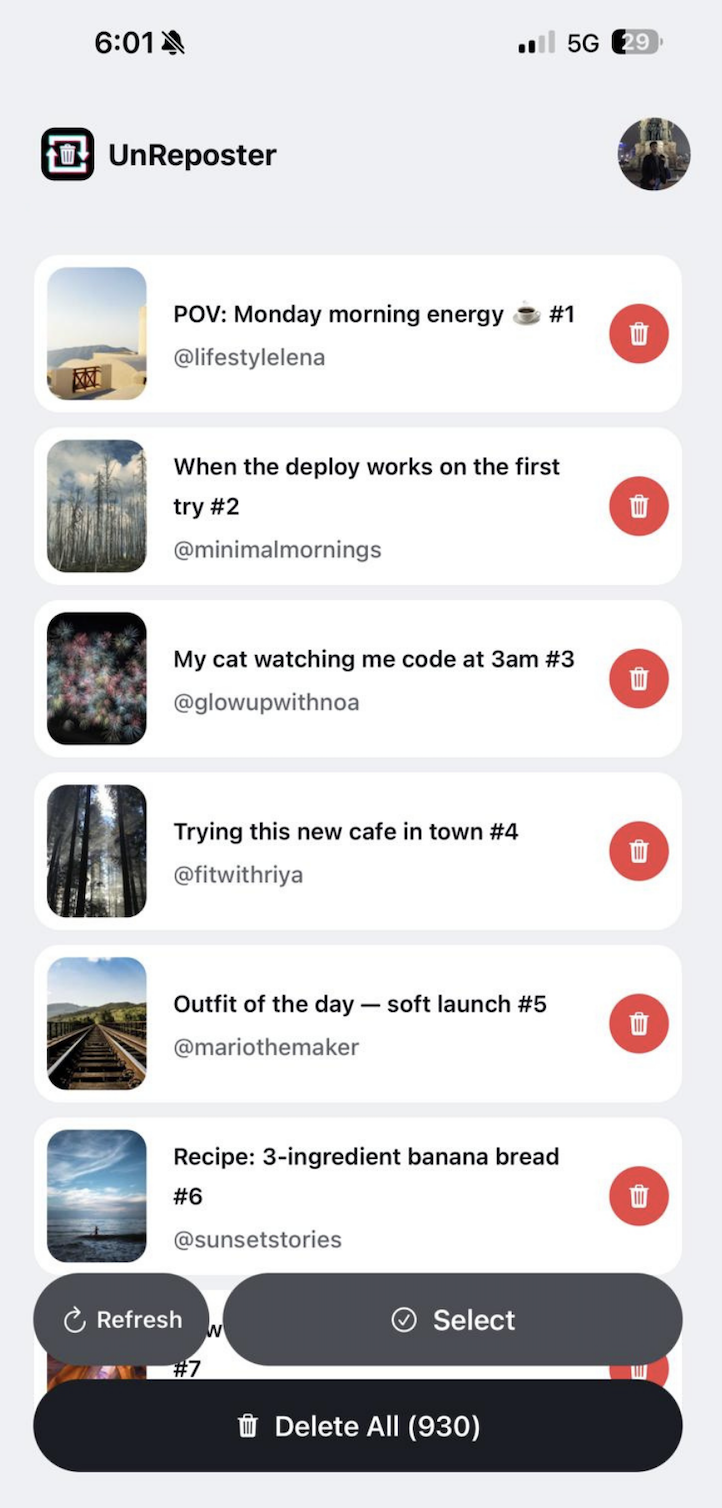The height and width of the screenshot is (1508, 722).
Task: Delete the new cafe in town #4 repost
Action: click(x=639, y=851)
